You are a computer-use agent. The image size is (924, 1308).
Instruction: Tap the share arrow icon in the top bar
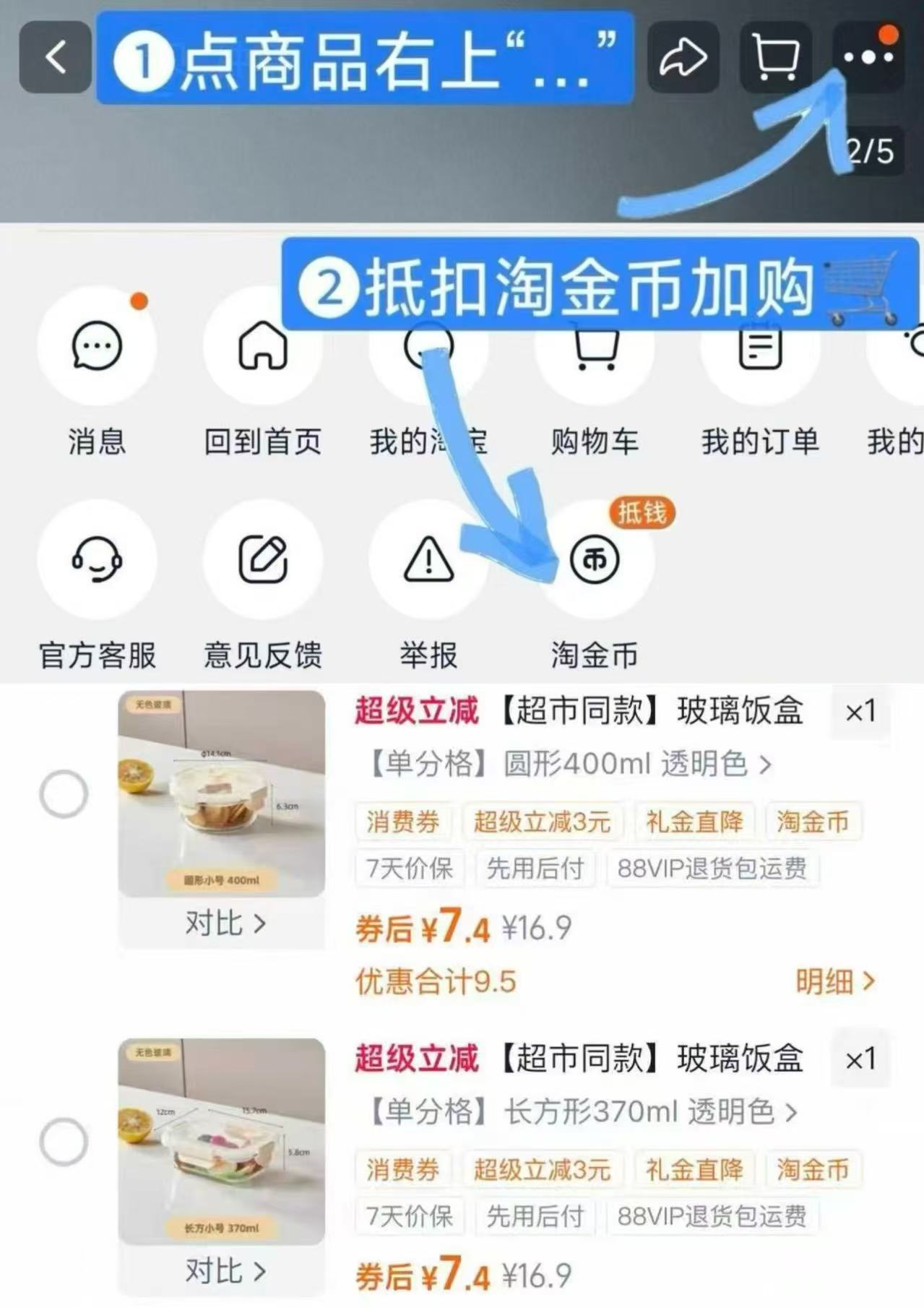[x=682, y=58]
